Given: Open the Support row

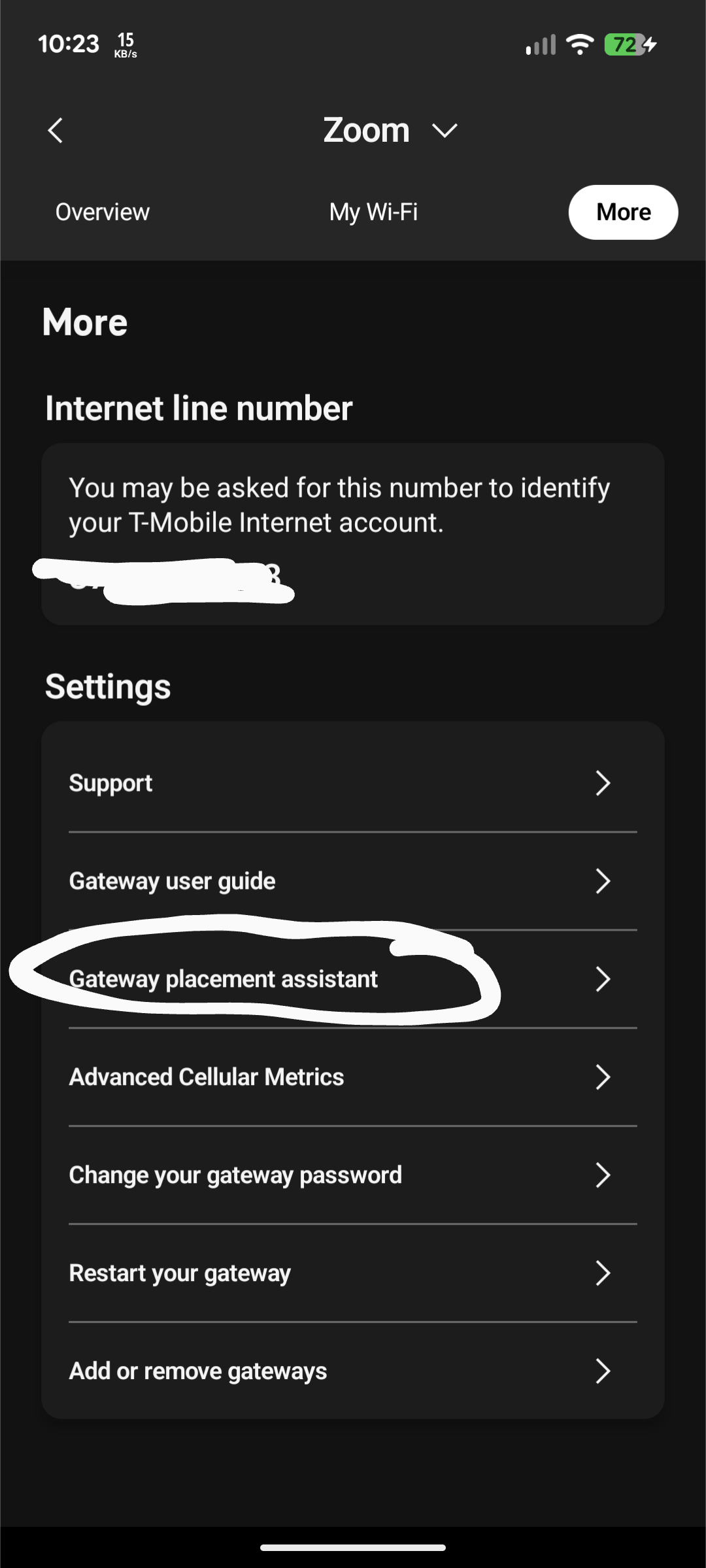Looking at the screenshot, I should pyautogui.click(x=352, y=783).
